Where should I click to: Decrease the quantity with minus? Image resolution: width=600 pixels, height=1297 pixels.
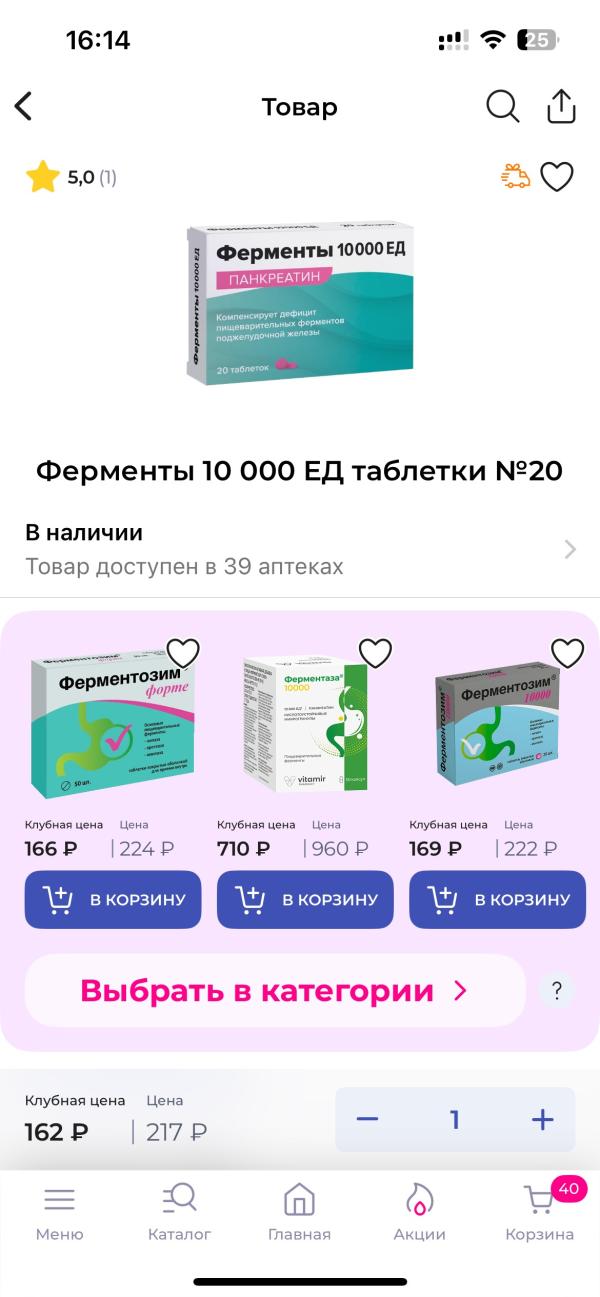[367, 1119]
